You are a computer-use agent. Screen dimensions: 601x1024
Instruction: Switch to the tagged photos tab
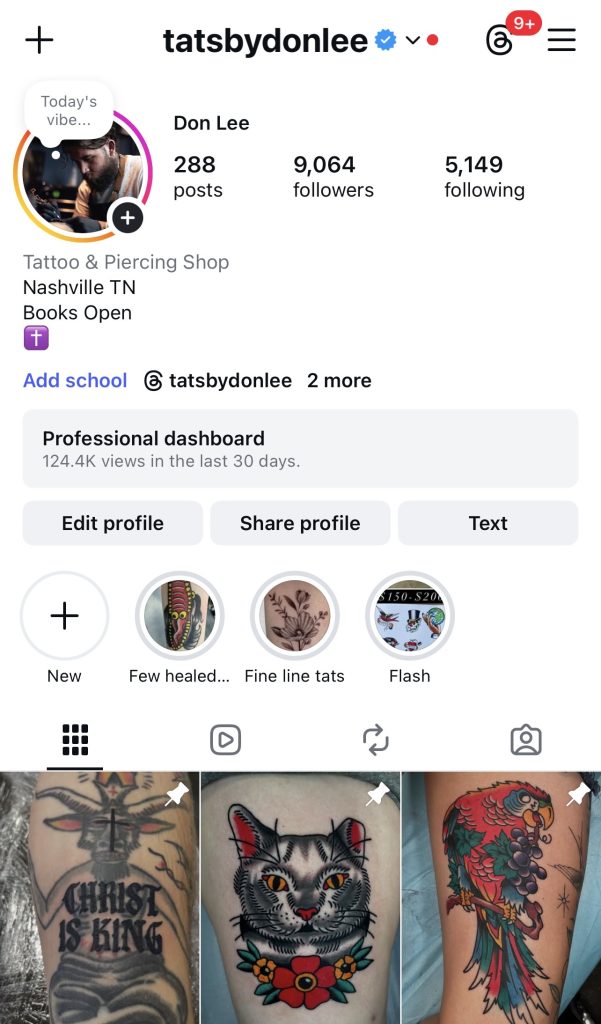525,740
